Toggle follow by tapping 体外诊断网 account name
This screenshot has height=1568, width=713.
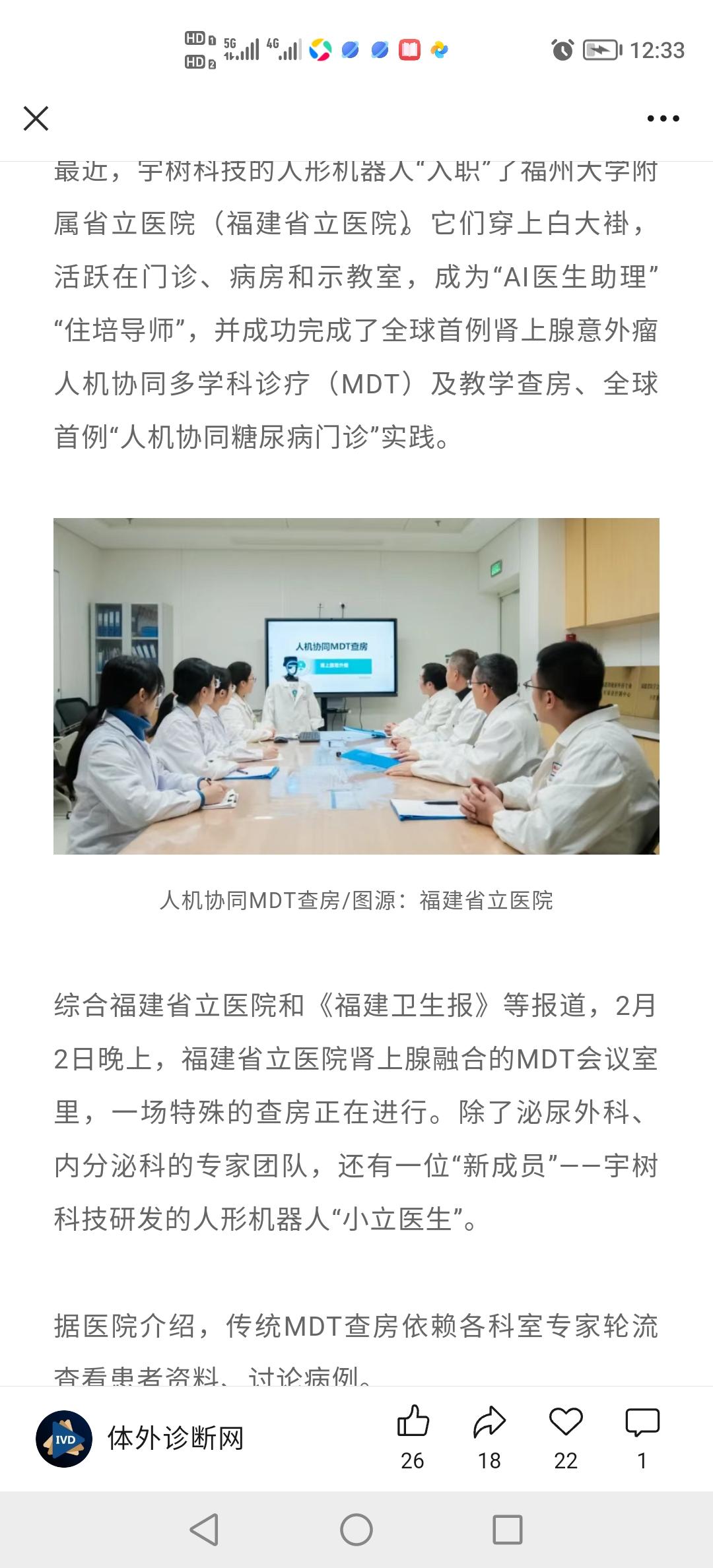tap(175, 1439)
